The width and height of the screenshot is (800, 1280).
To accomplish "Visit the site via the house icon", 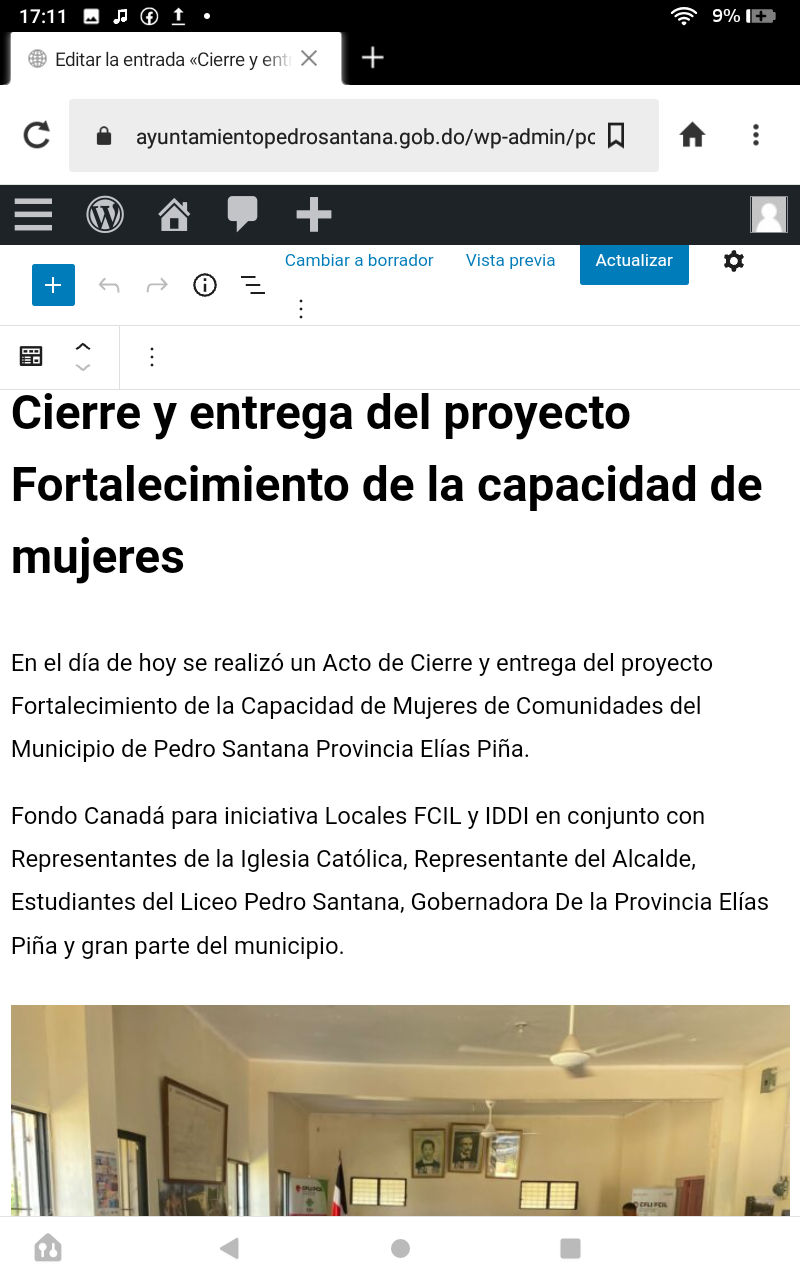I will [x=174, y=214].
